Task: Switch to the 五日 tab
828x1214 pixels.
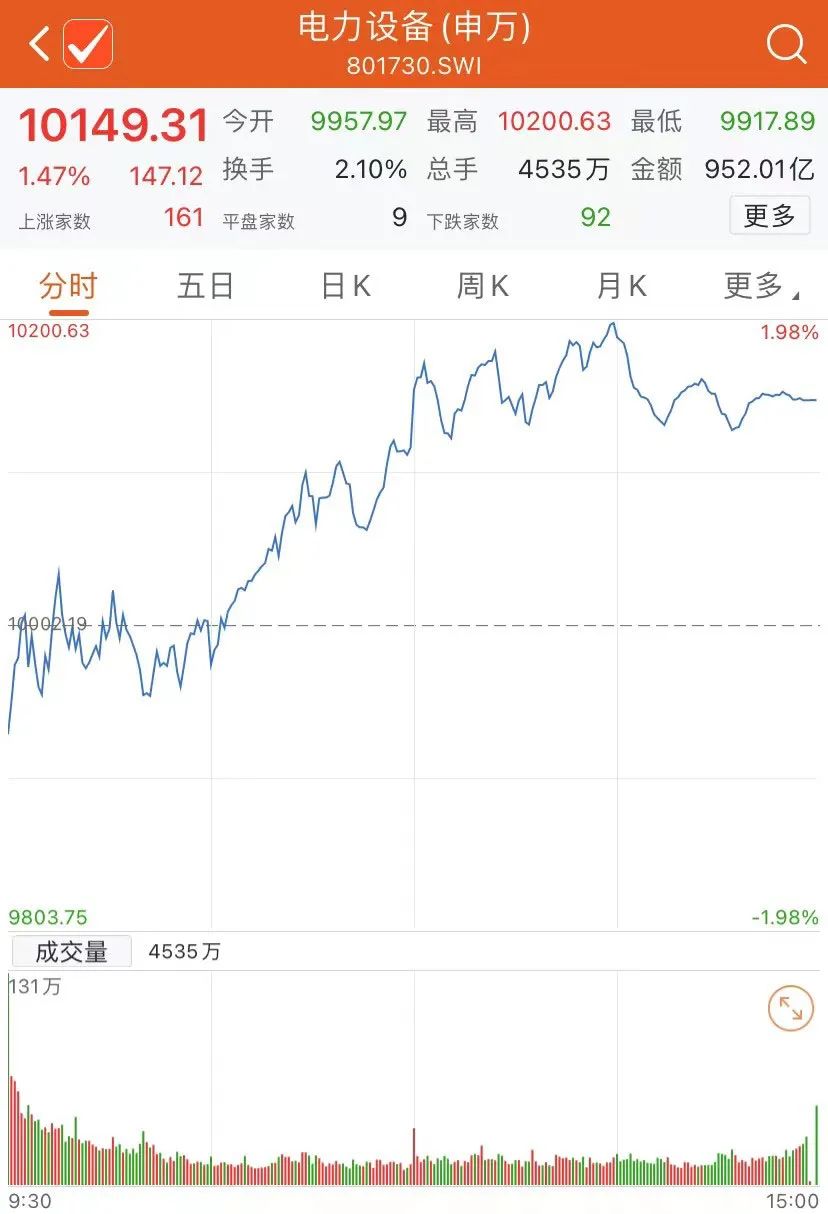Action: click(x=205, y=287)
